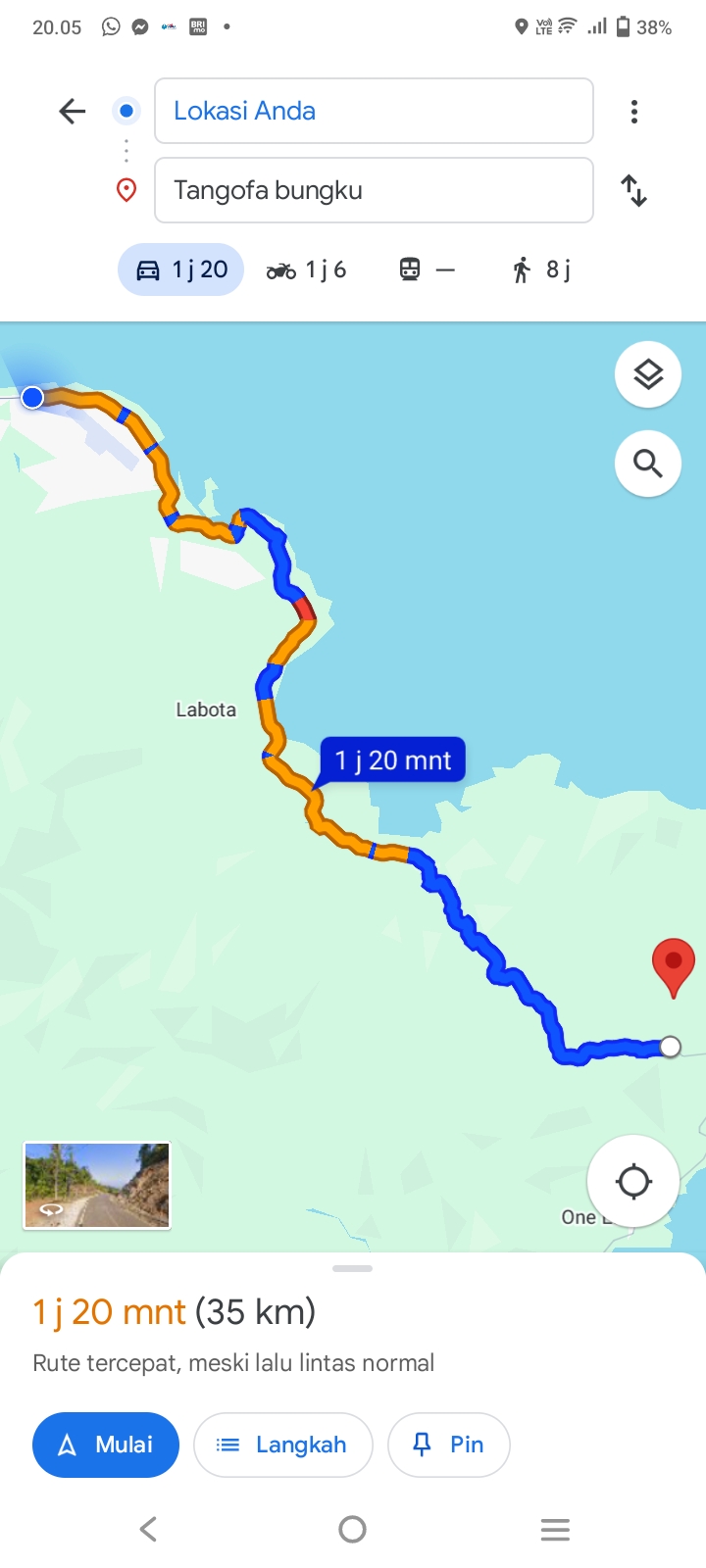Open the map layers button
Viewport: 706px width, 1568px height.
point(648,374)
